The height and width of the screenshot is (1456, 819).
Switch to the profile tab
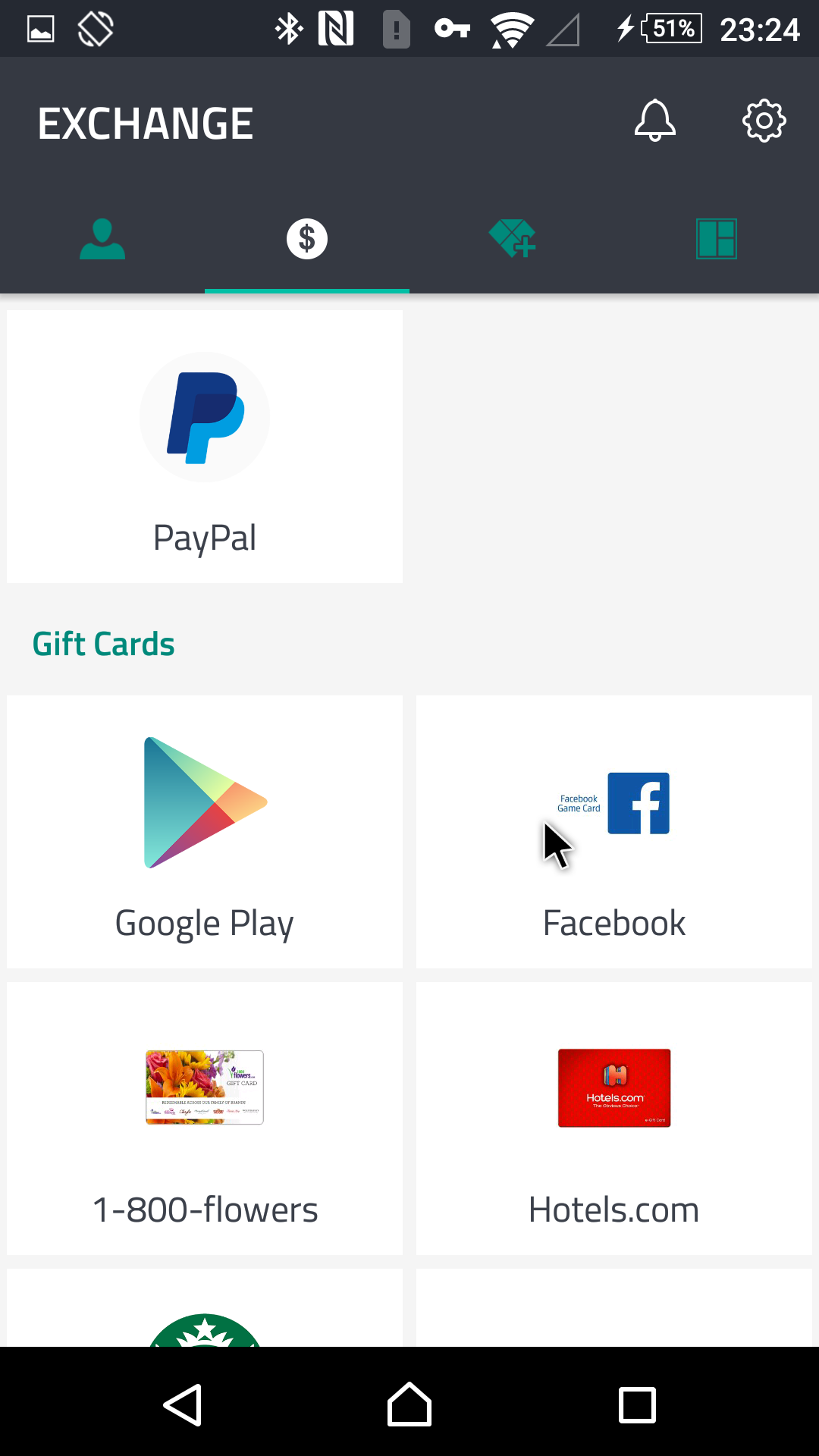click(x=102, y=240)
